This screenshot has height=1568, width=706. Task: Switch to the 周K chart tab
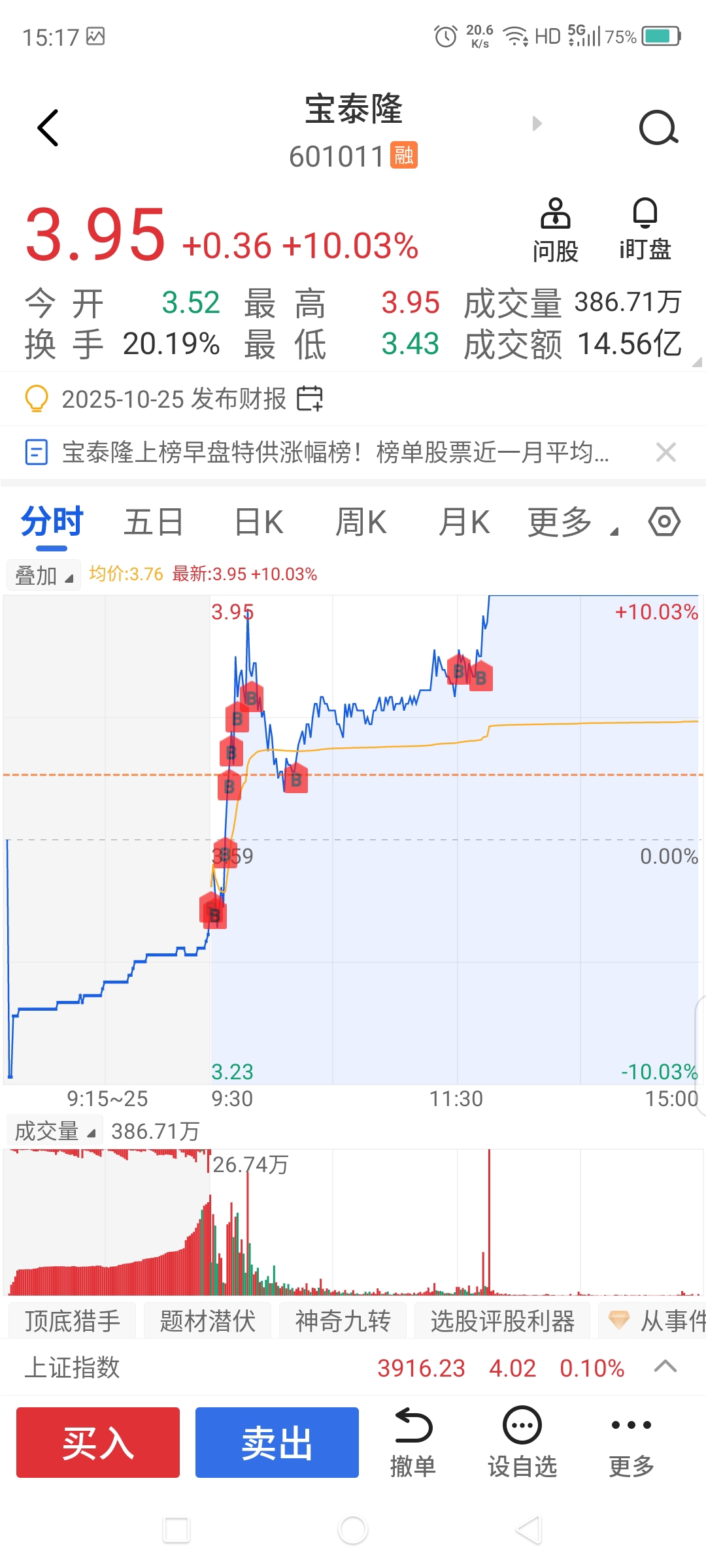coord(361,523)
